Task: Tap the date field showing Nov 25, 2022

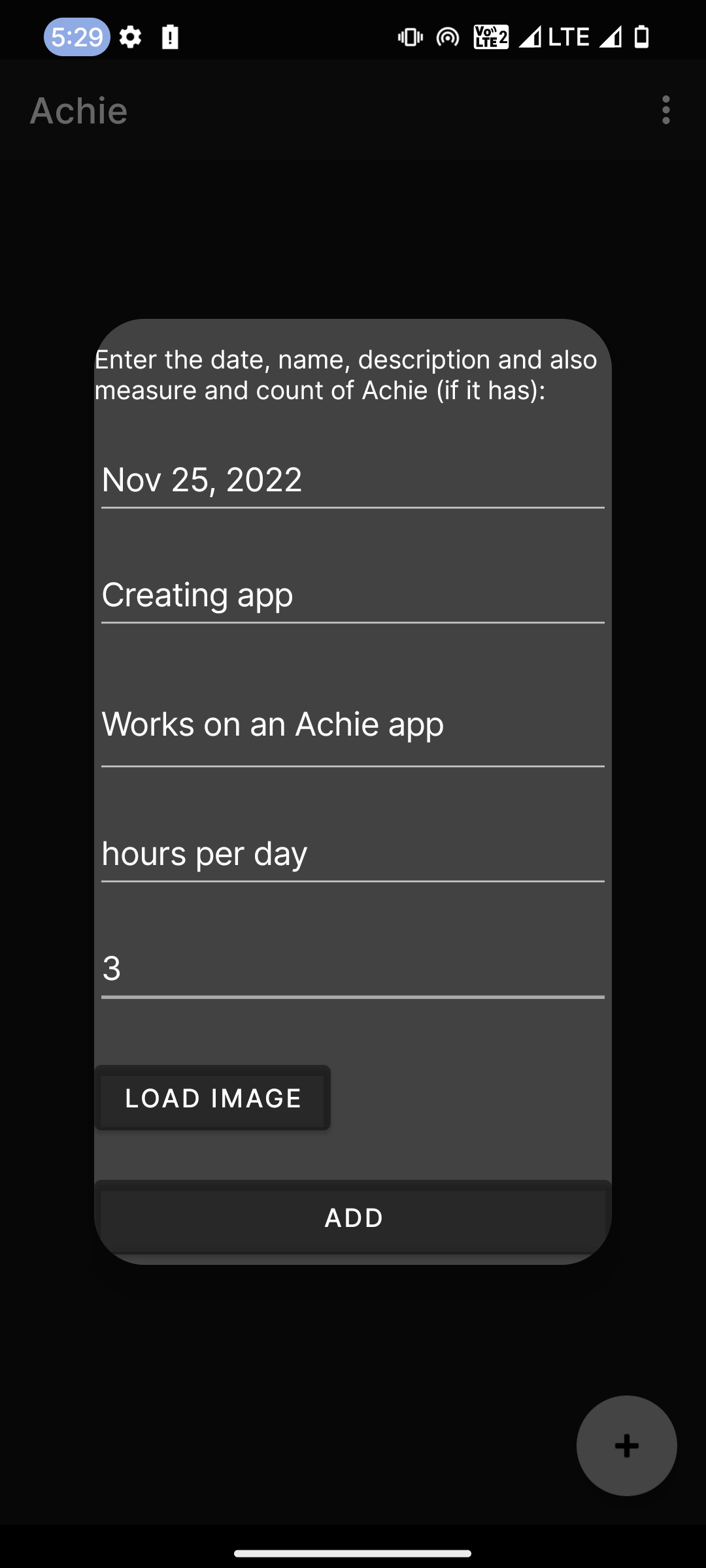Action: pyautogui.click(x=352, y=480)
